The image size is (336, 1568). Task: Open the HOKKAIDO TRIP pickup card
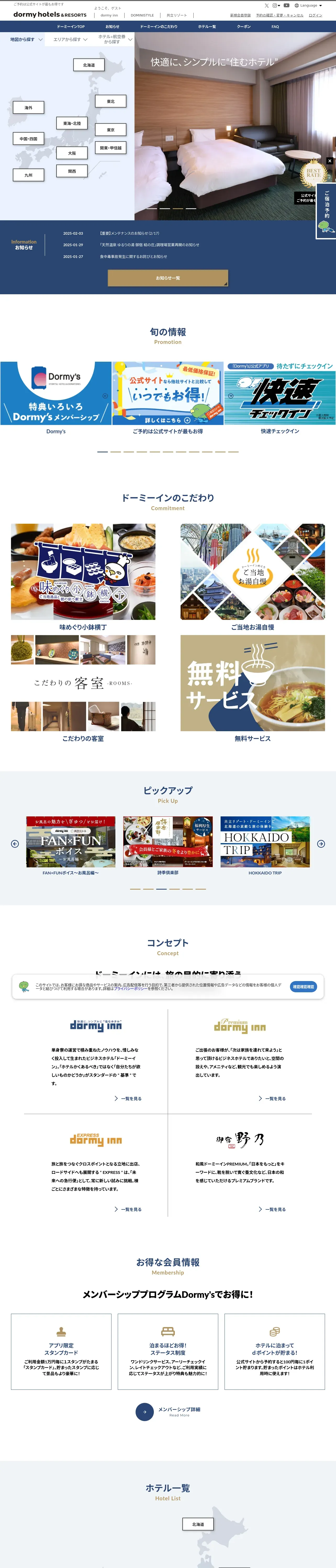(265, 846)
